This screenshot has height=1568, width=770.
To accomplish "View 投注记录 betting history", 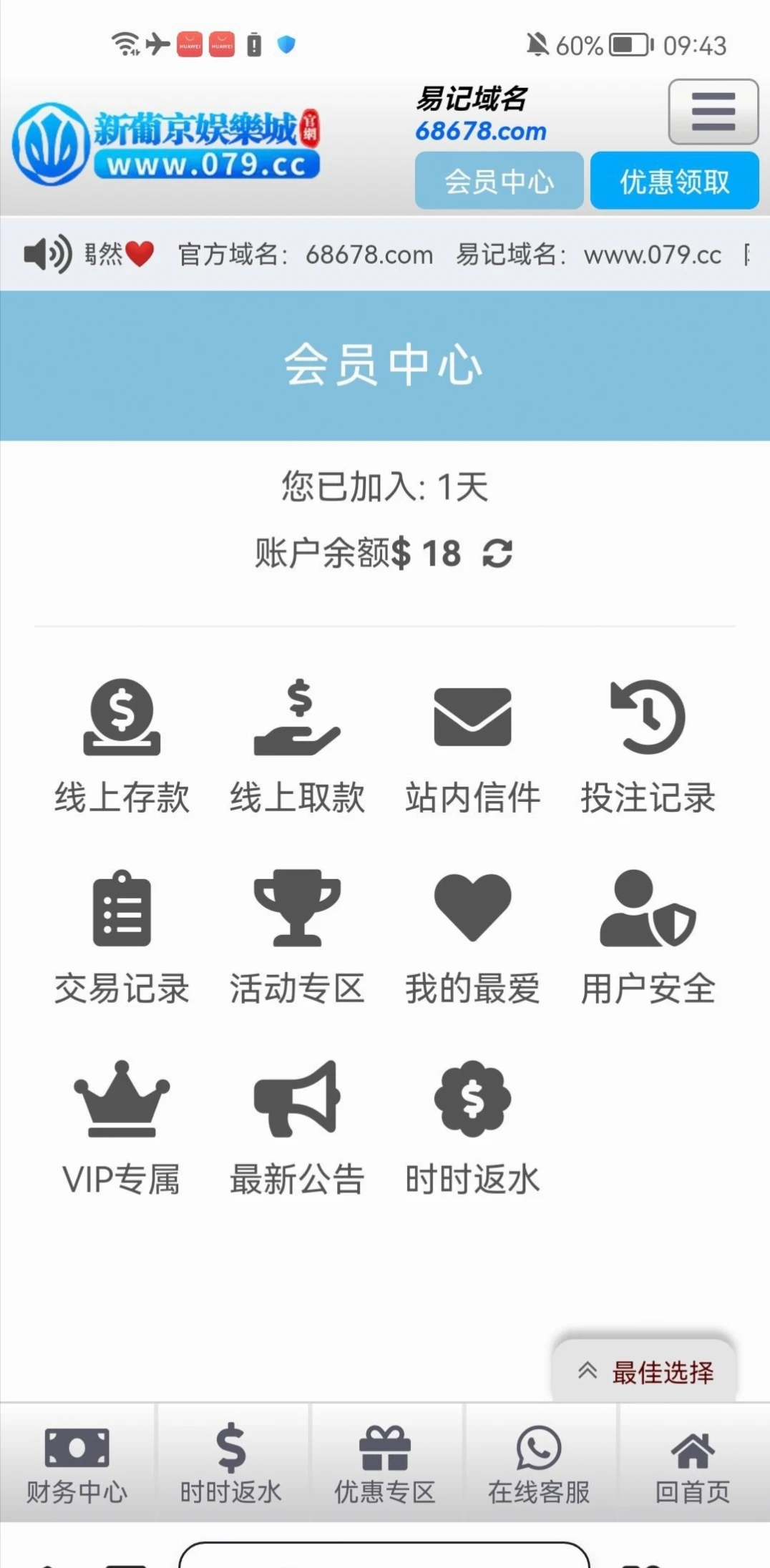I will 648,745.
